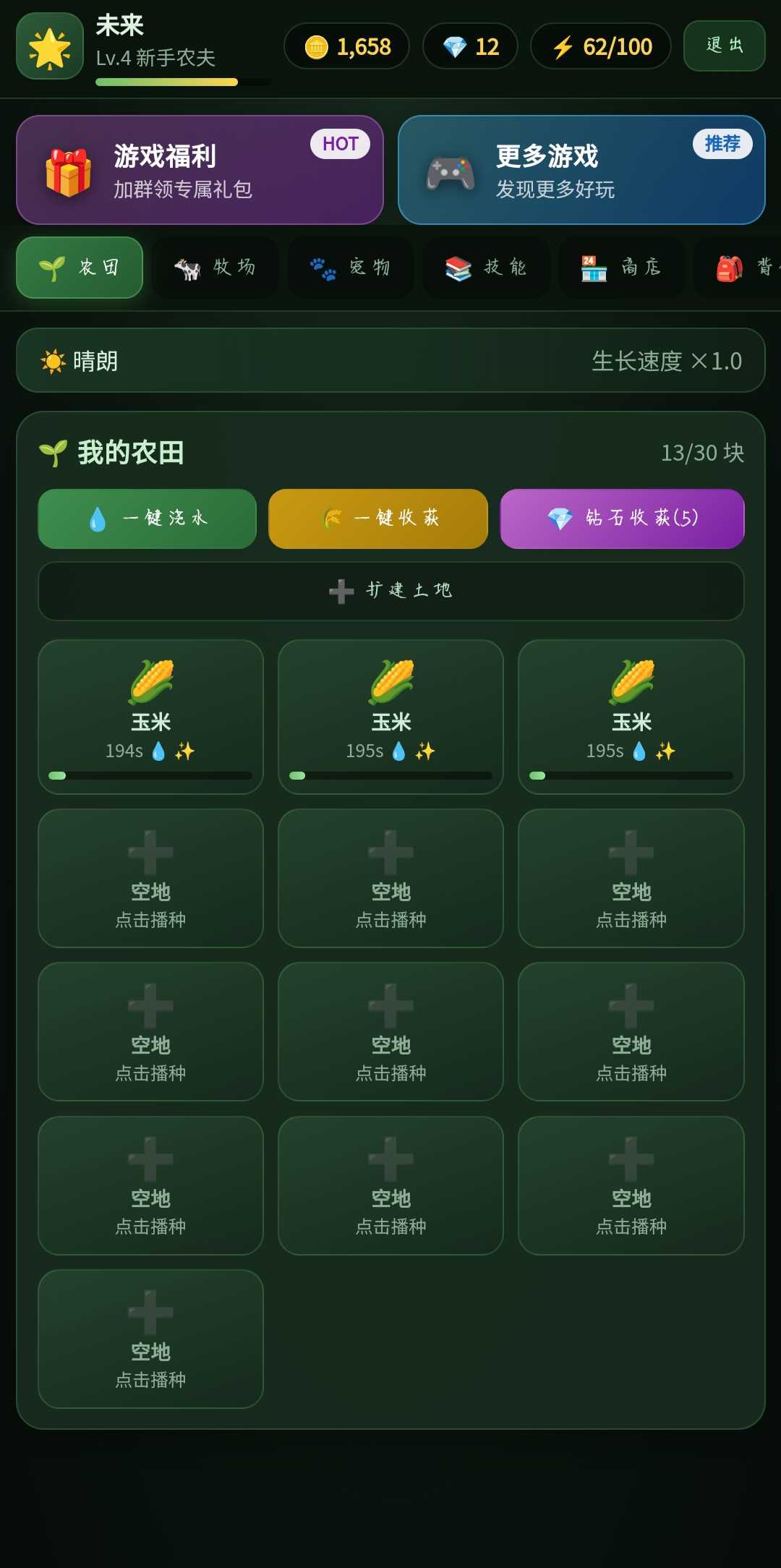Tap the gold coins balance 1,658
781x1568 pixels.
click(x=346, y=46)
